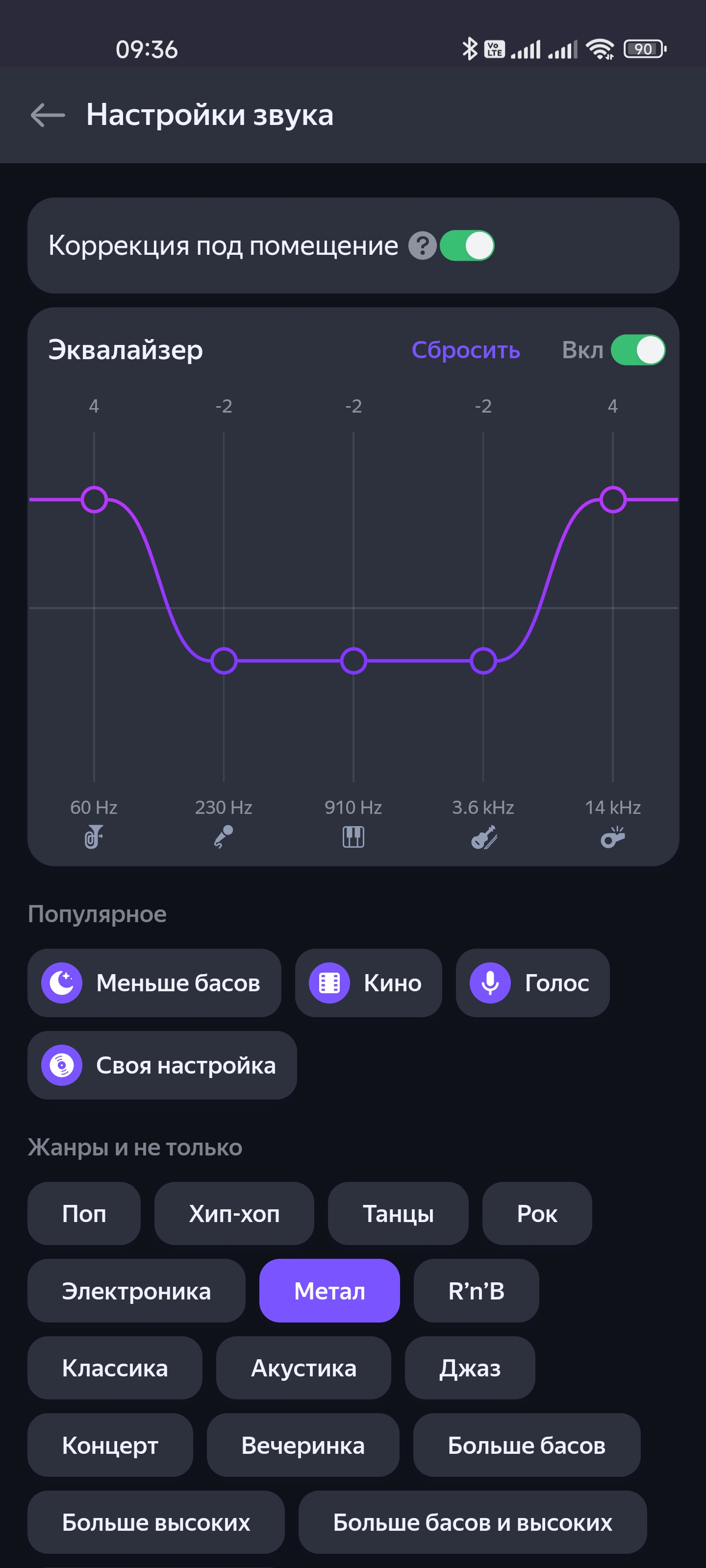706x1568 pixels.
Task: Switch to the Хип-хоп genre
Action: coord(234,1214)
